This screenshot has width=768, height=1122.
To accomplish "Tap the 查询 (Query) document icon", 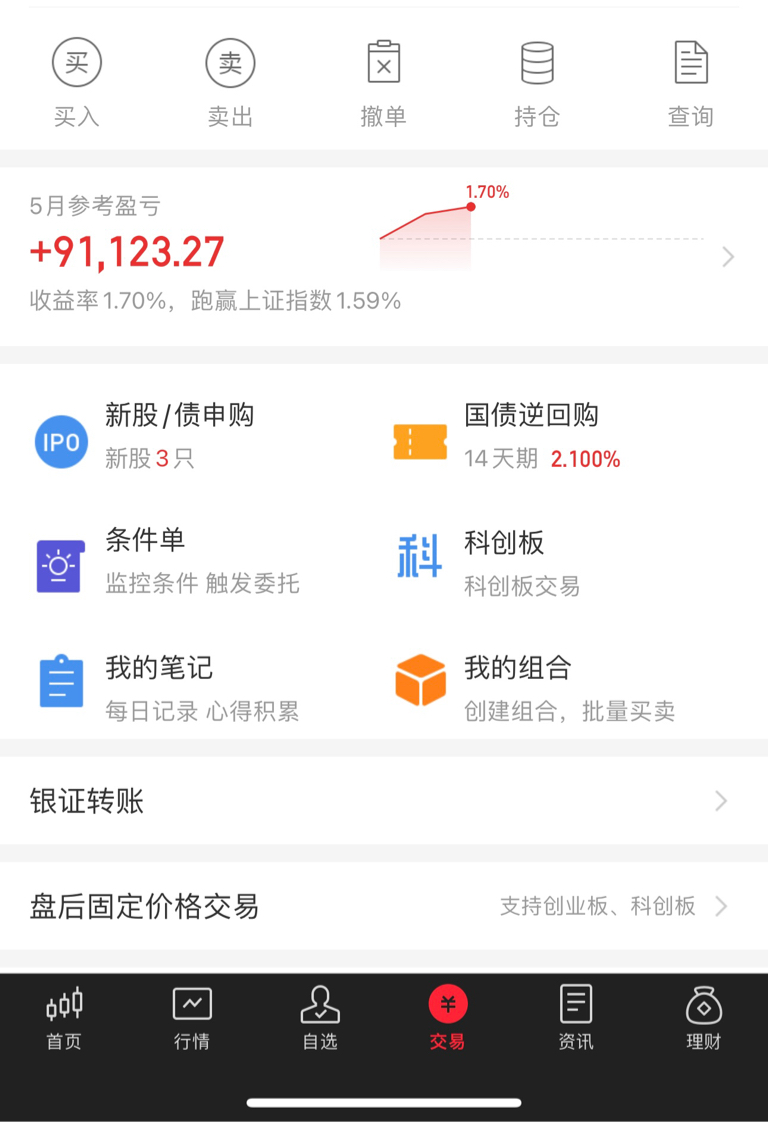I will (x=690, y=62).
